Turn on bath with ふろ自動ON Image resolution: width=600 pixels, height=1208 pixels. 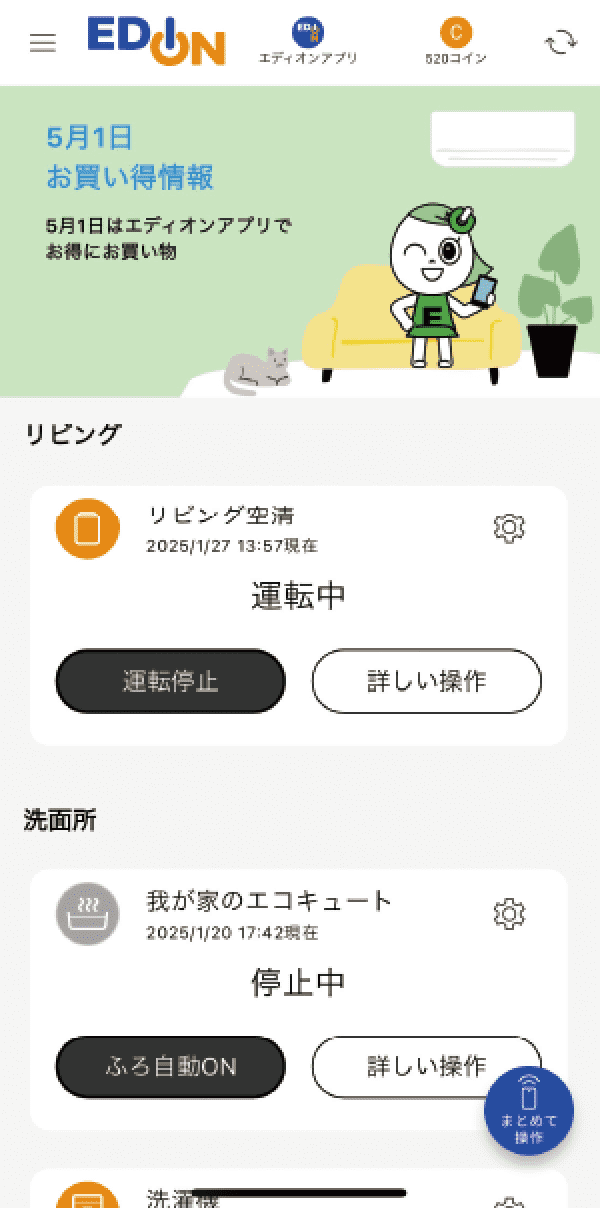(171, 1067)
